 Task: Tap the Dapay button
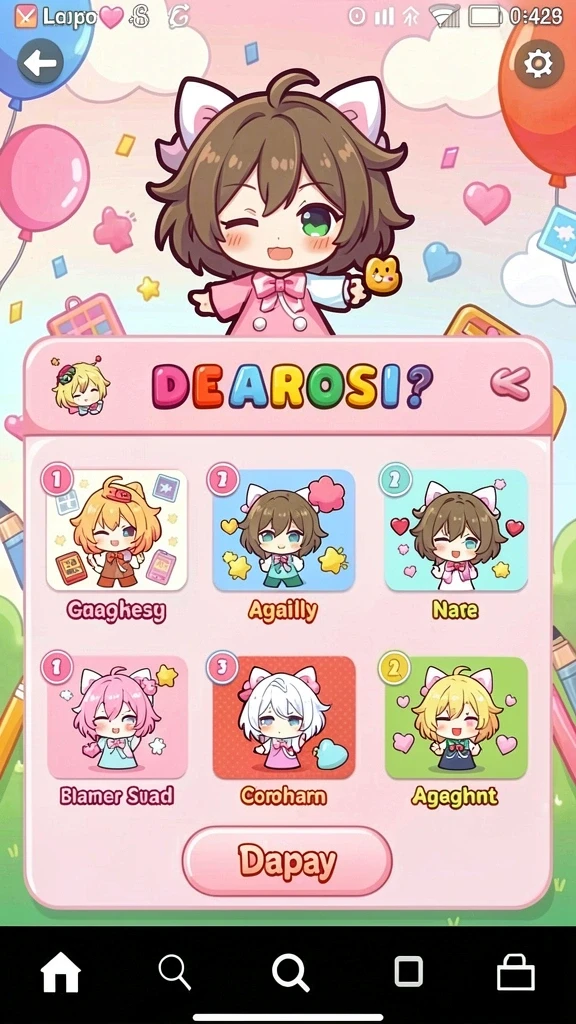pos(287,861)
